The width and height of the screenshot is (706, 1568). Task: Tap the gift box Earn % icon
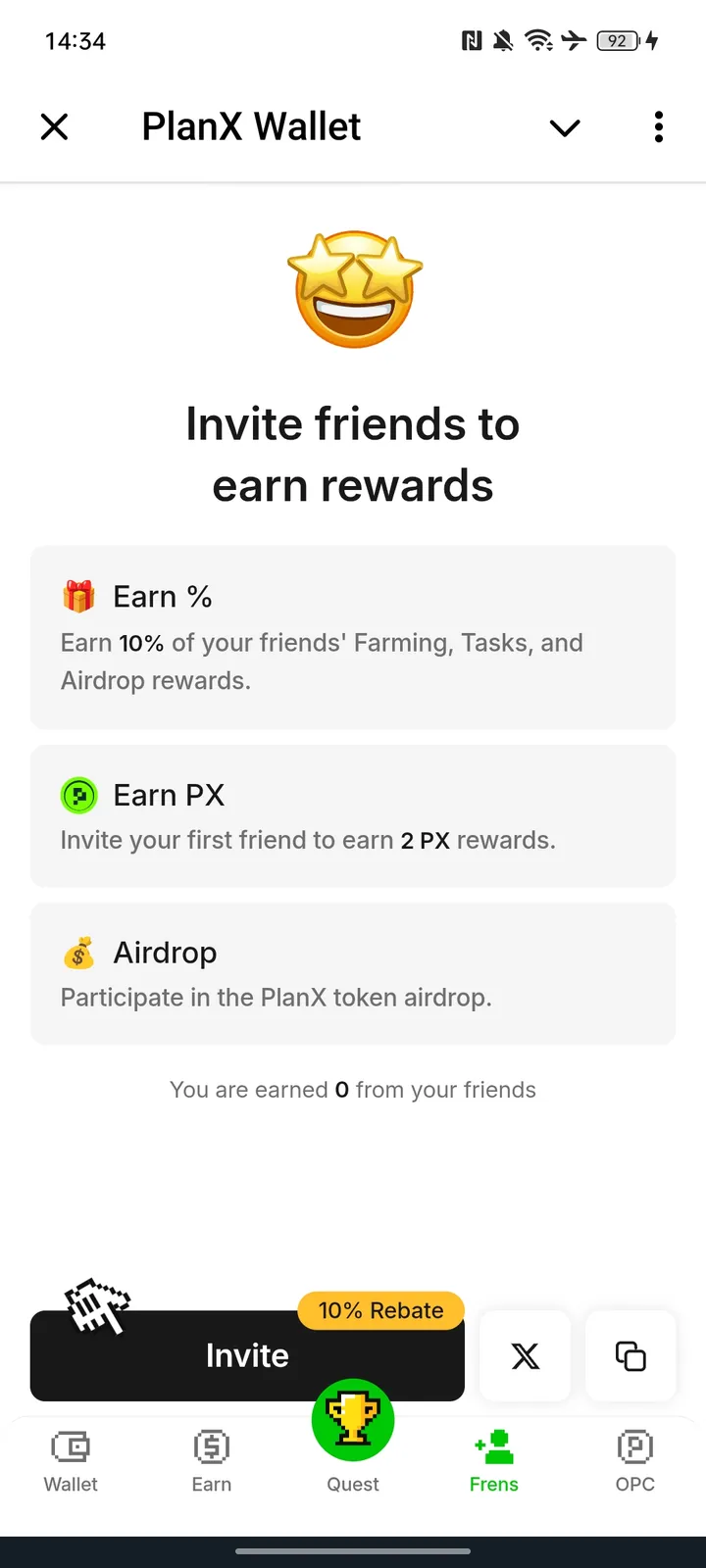click(x=79, y=596)
